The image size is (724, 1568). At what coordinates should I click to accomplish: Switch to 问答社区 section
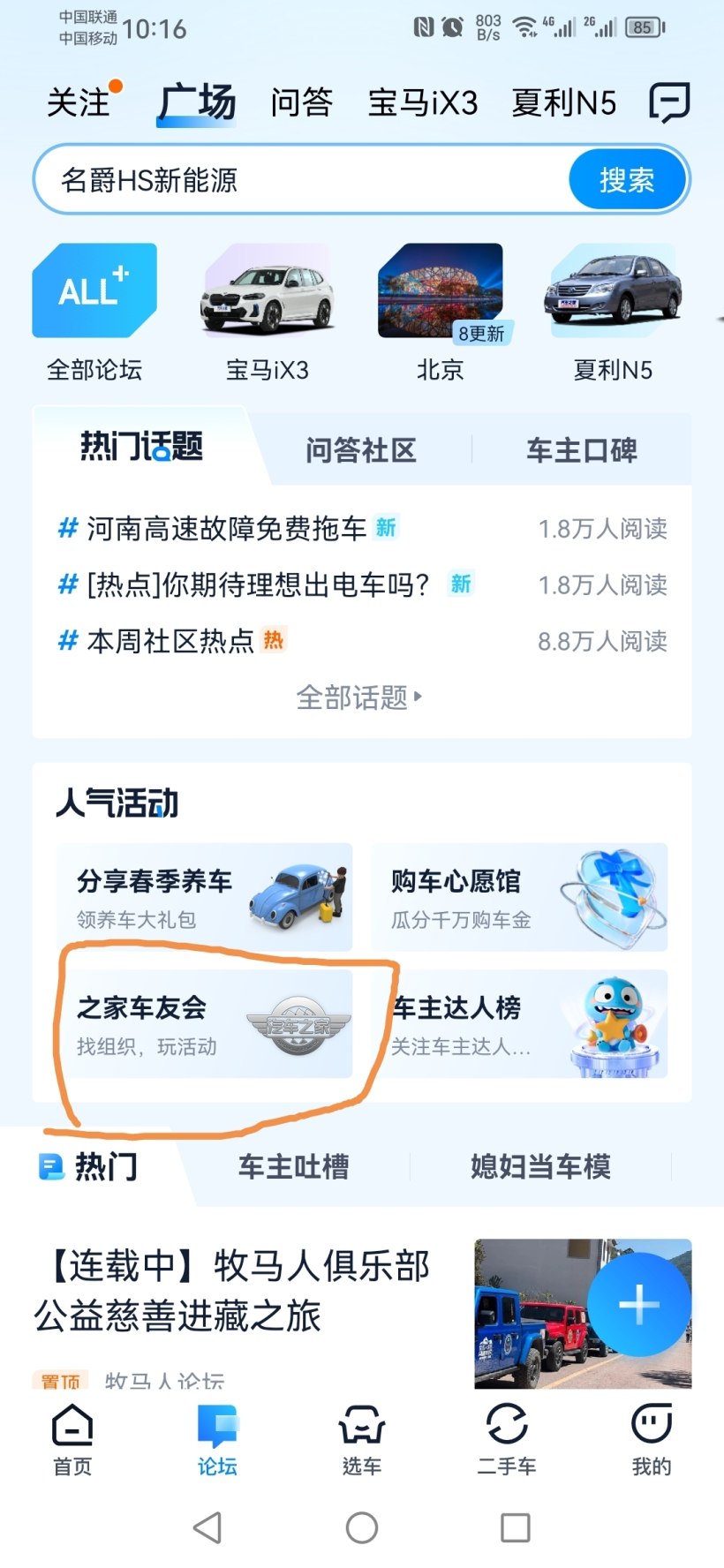point(360,450)
